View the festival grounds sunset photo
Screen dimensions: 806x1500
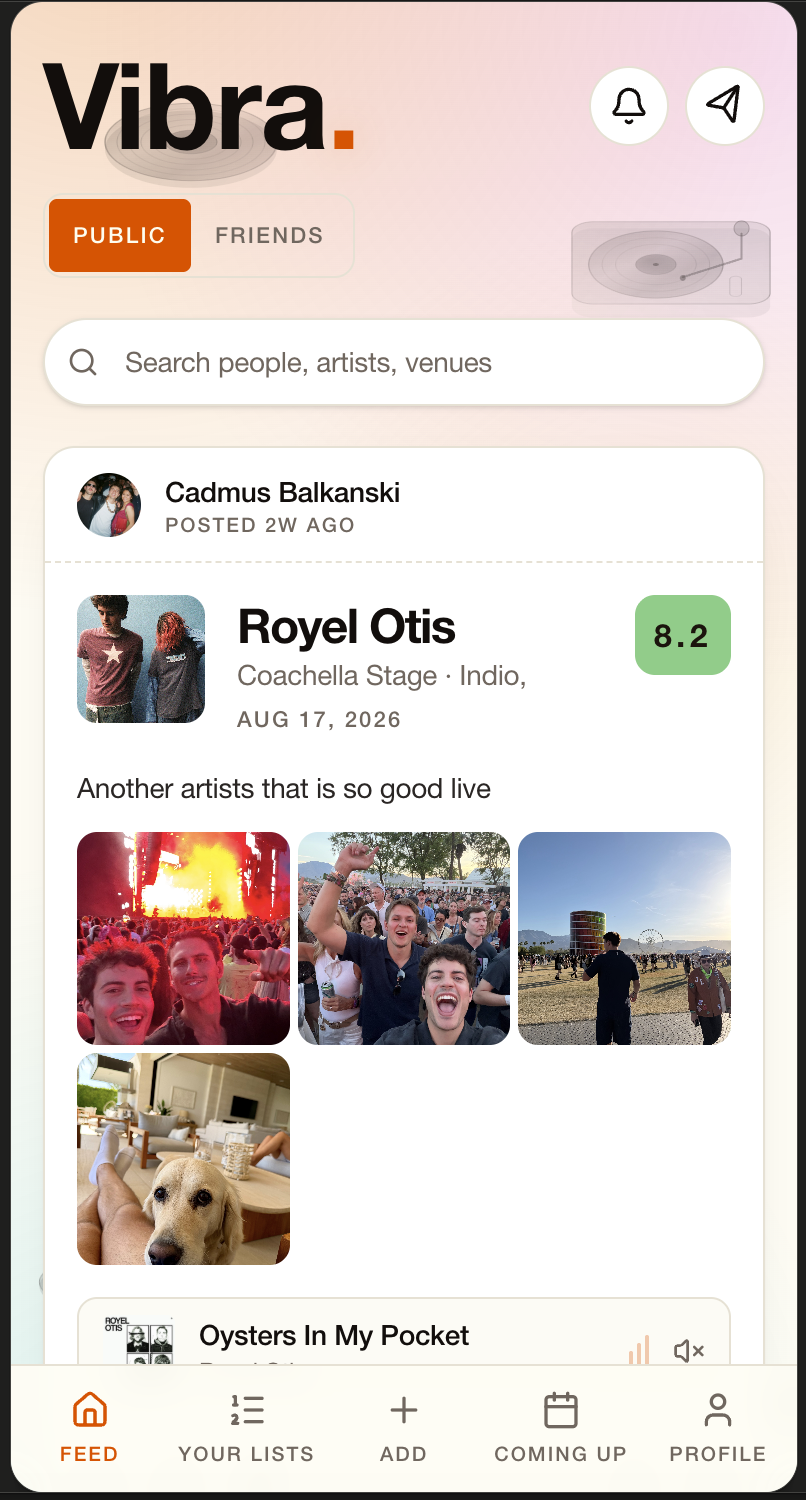(624, 938)
